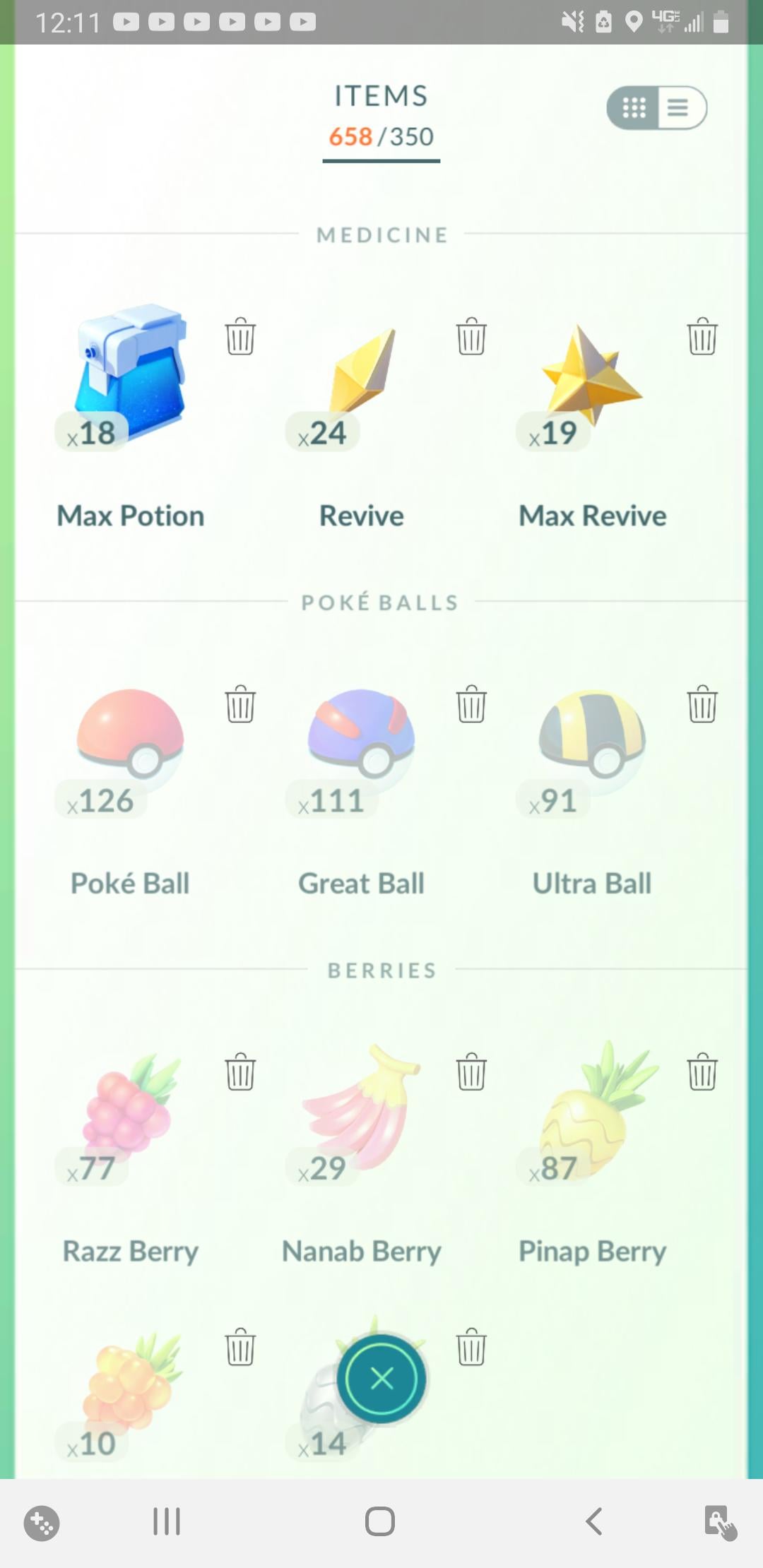Tap the trash icon for Nanab Berry
This screenshot has height=1568, width=763.
(471, 1072)
